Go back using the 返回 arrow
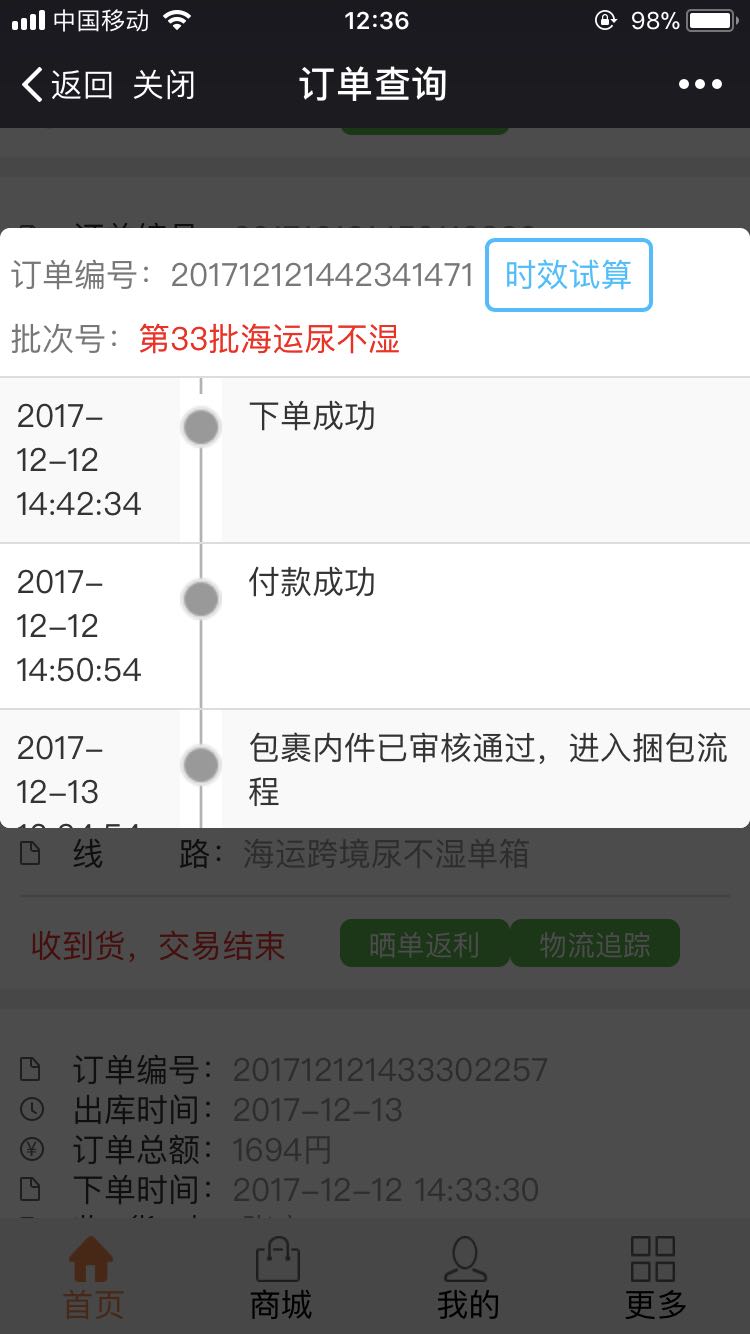The image size is (750, 1334). (66, 85)
